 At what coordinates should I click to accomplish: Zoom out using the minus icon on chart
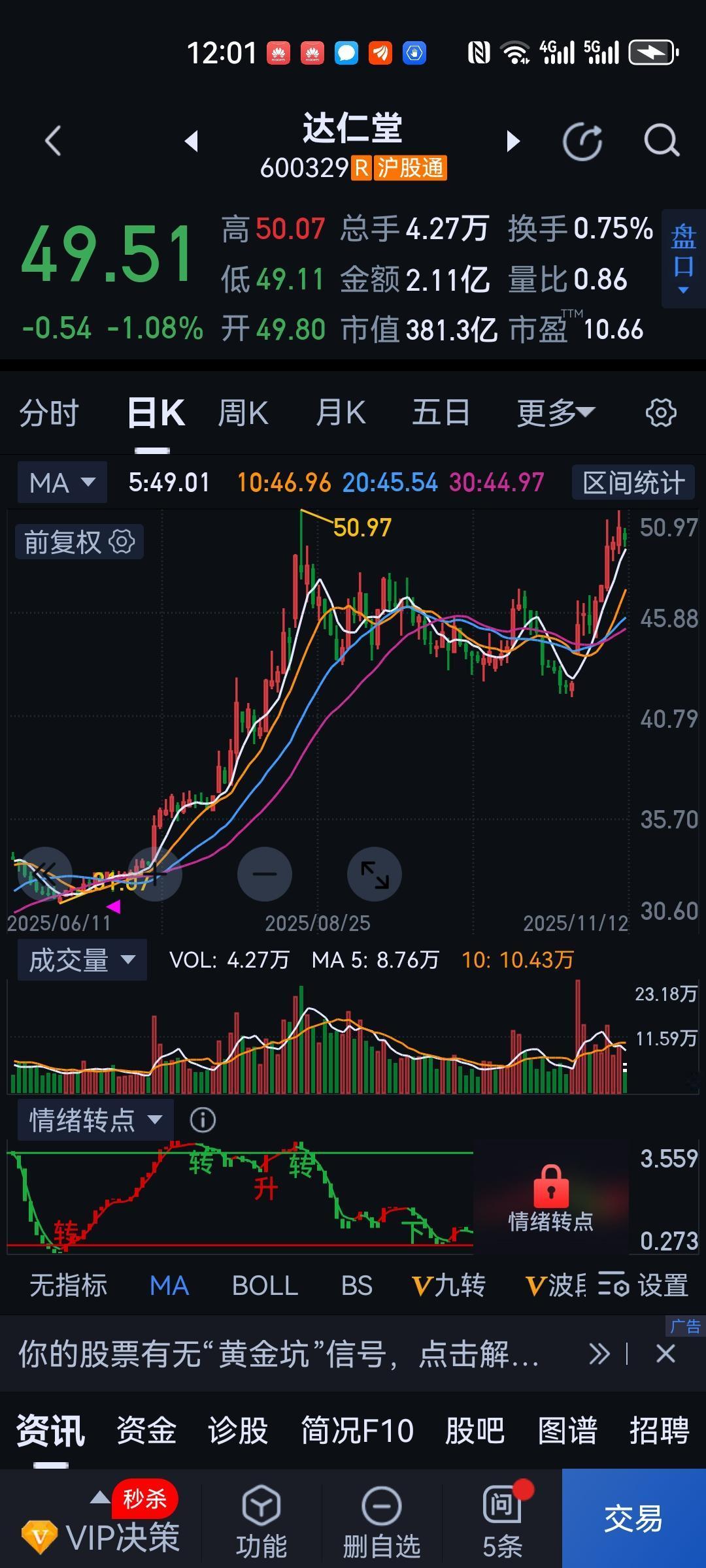click(264, 874)
